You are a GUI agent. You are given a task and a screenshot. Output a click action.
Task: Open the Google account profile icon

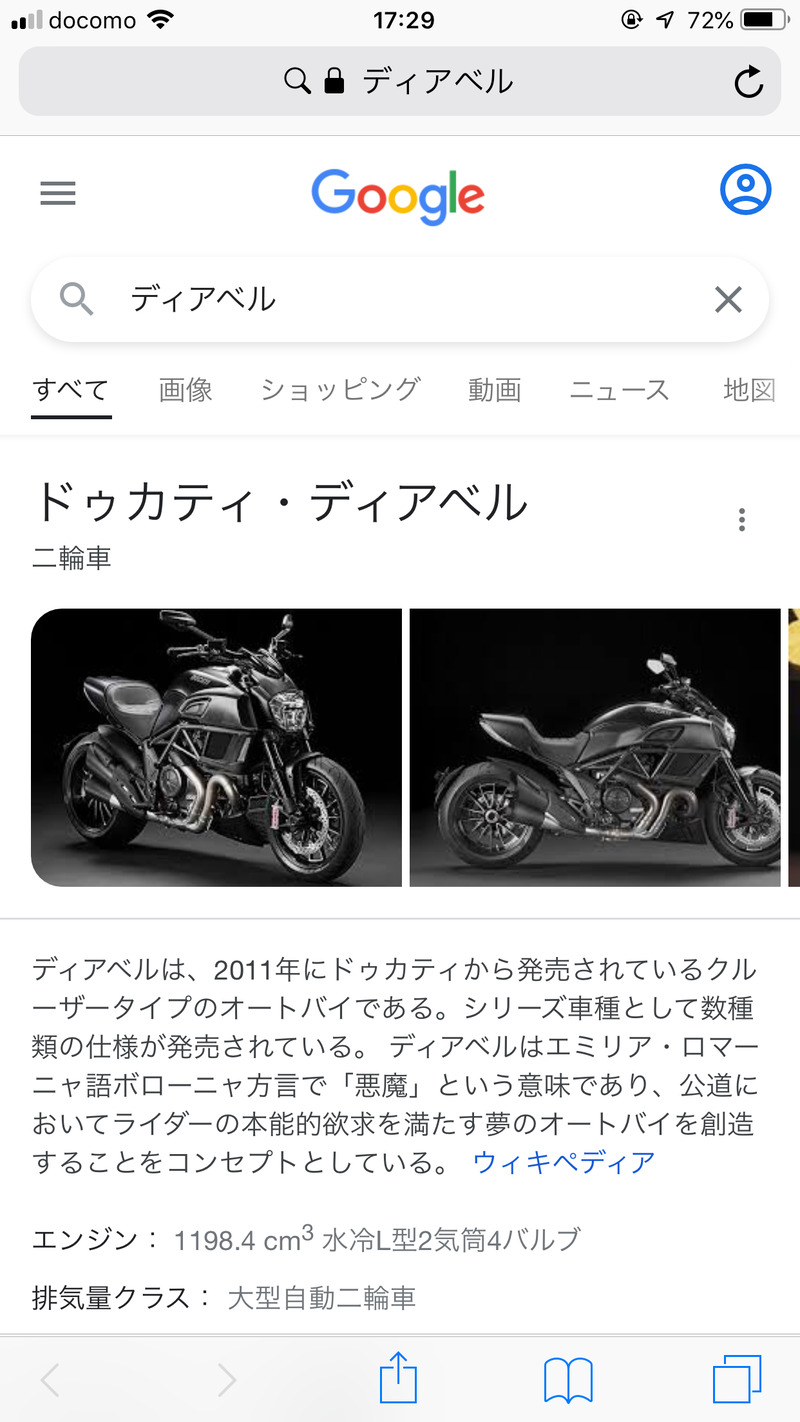(745, 189)
